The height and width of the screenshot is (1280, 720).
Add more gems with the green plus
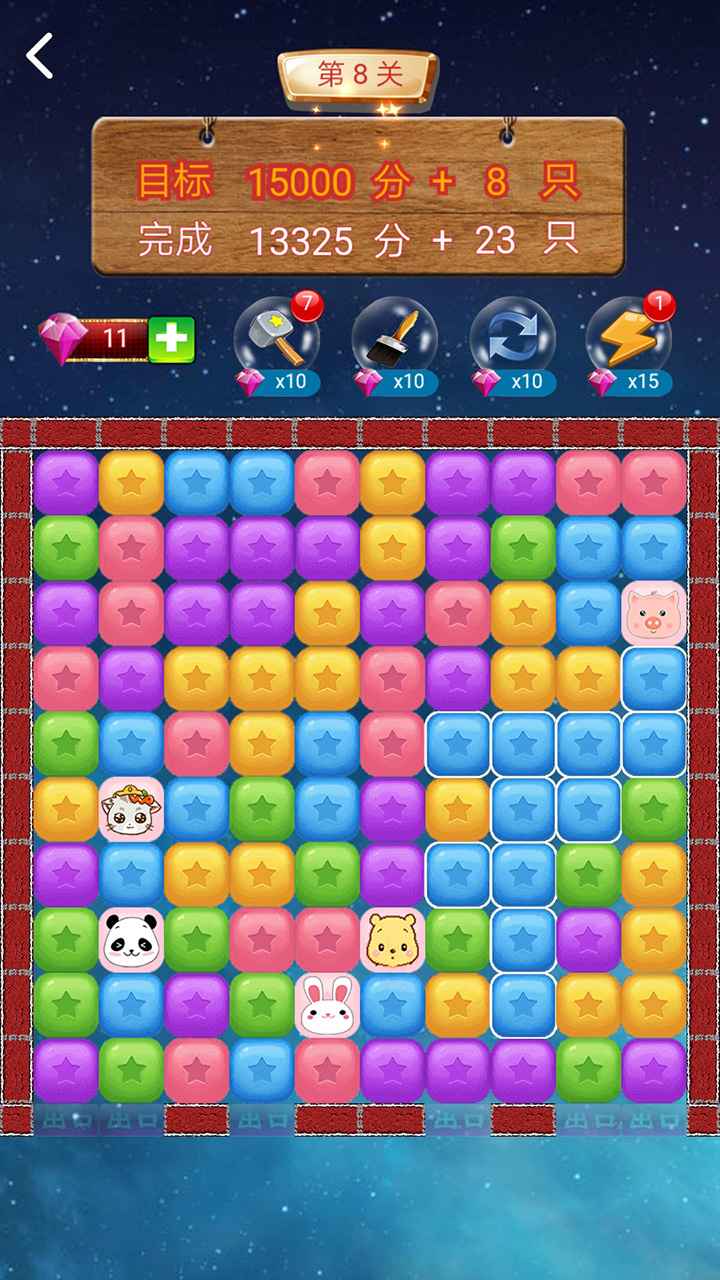(x=171, y=340)
